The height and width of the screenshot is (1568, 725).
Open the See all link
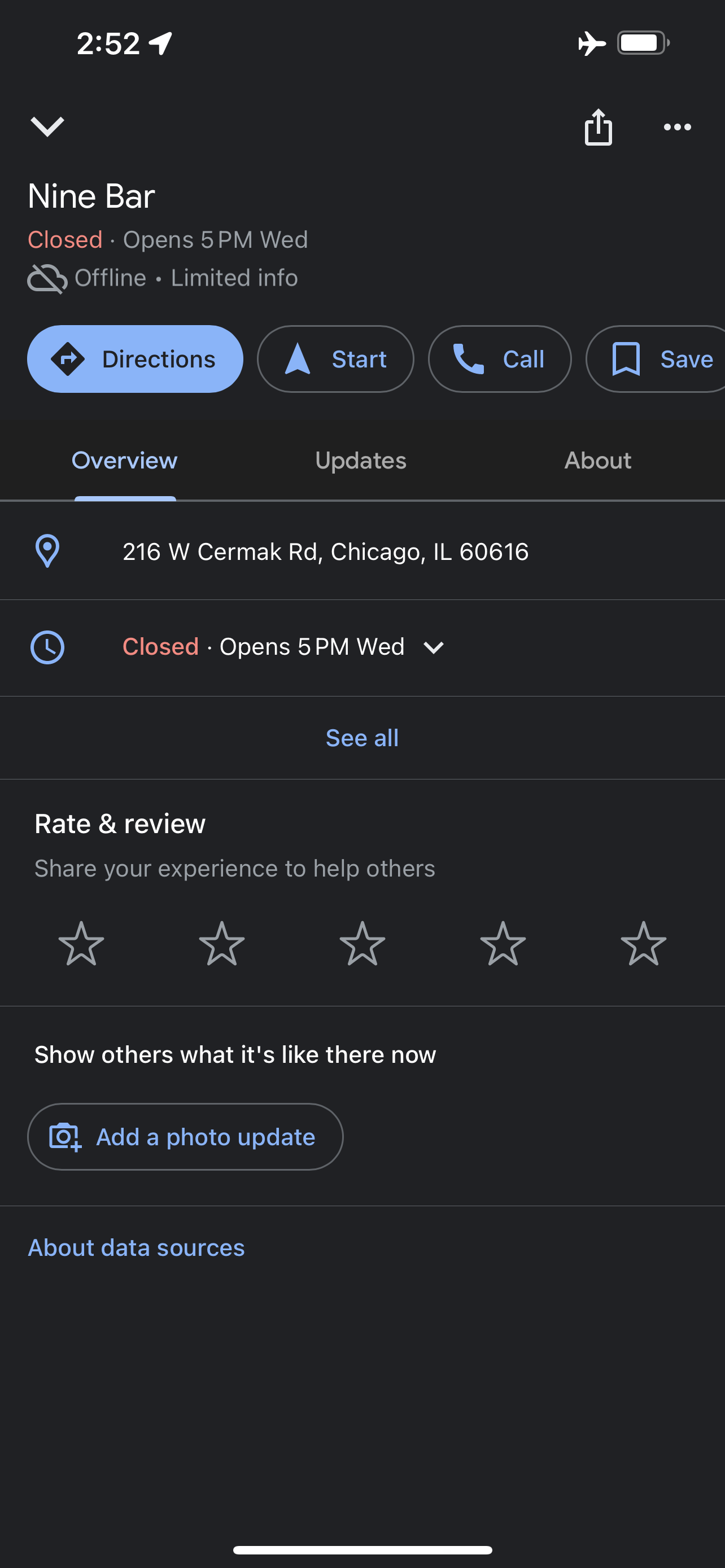click(x=361, y=737)
